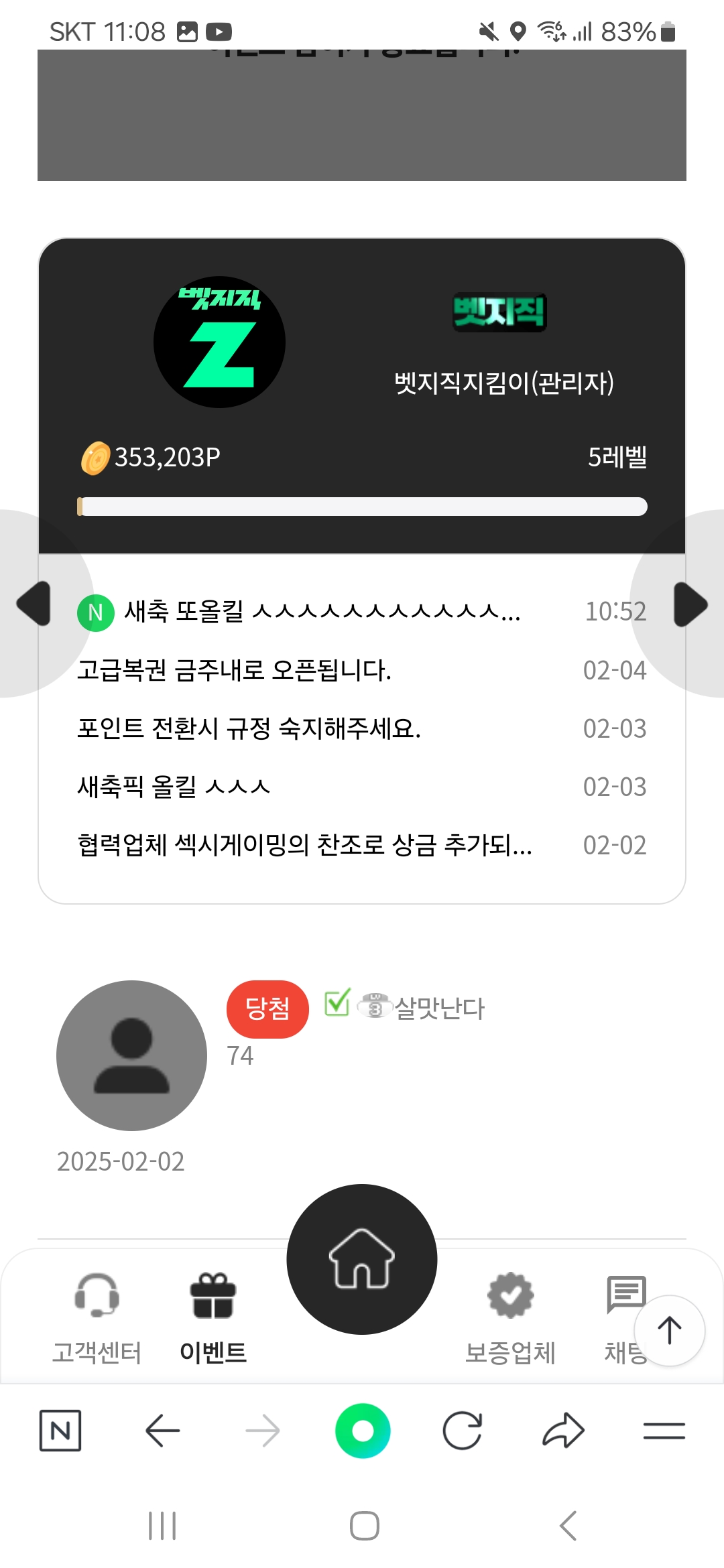The height and width of the screenshot is (1568, 724).
Task: Open notice '포인트 전환시 규정 숙지해주세요.'
Action: (249, 728)
